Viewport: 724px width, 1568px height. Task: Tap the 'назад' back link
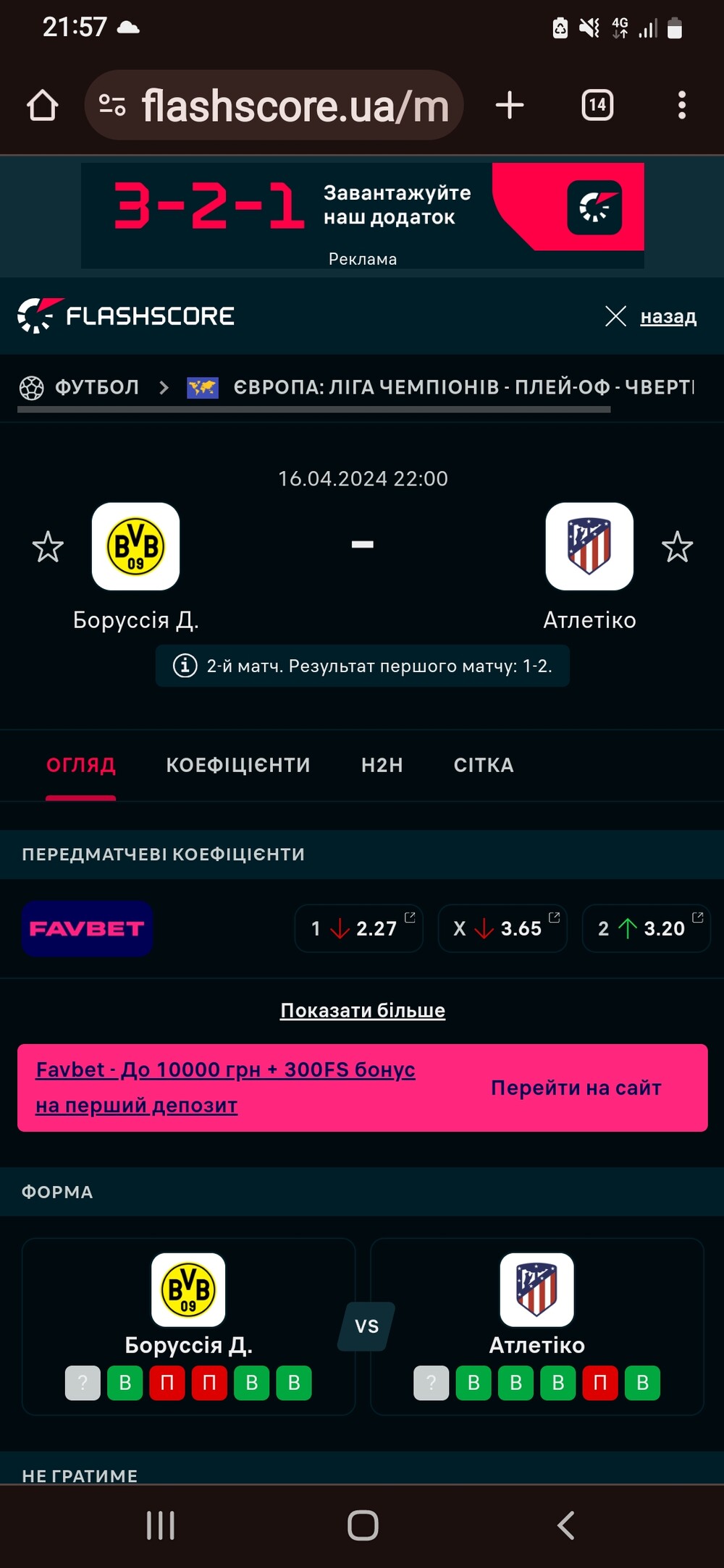pyautogui.click(x=668, y=316)
